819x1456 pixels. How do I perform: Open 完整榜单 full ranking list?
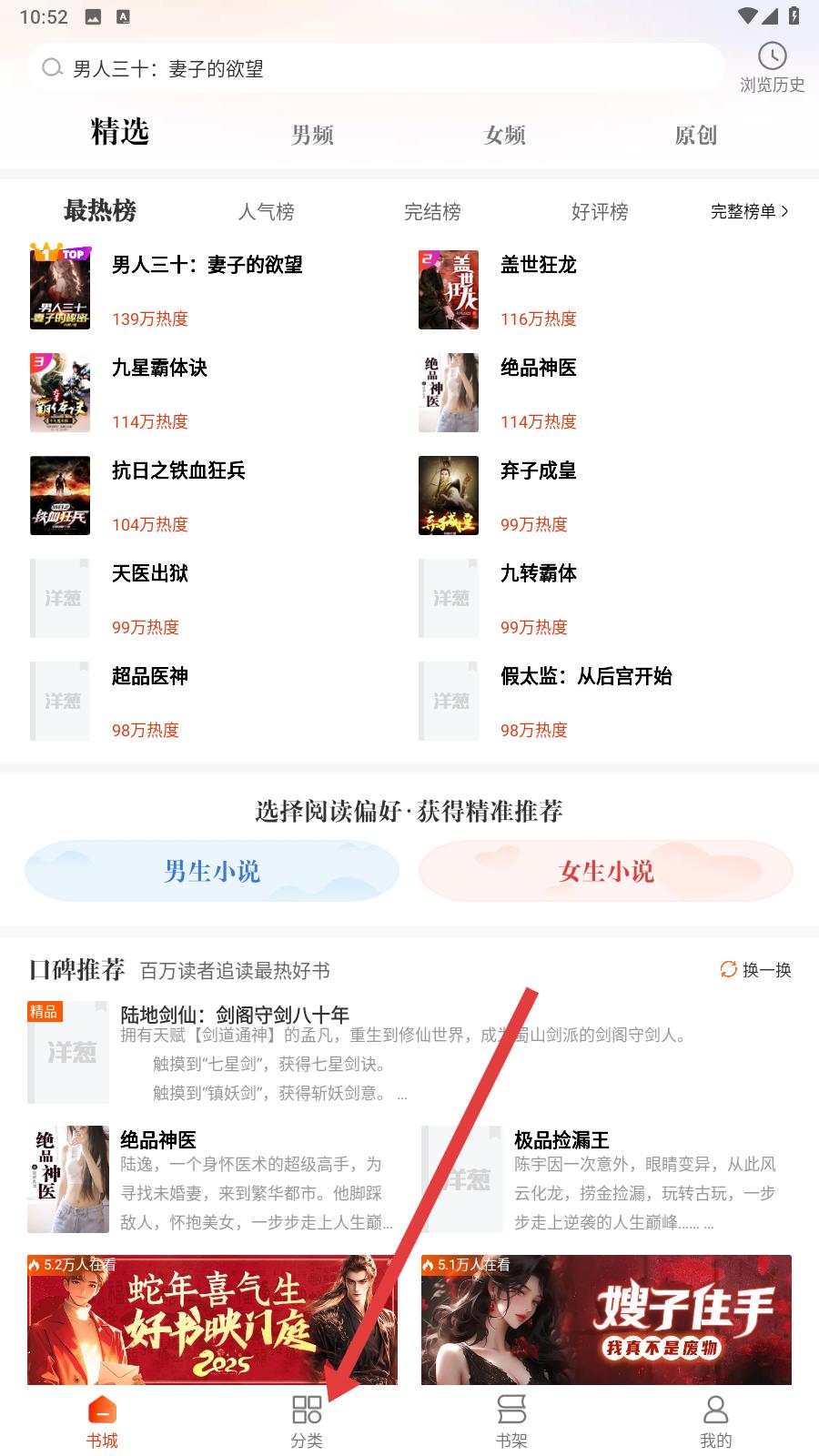(x=749, y=211)
